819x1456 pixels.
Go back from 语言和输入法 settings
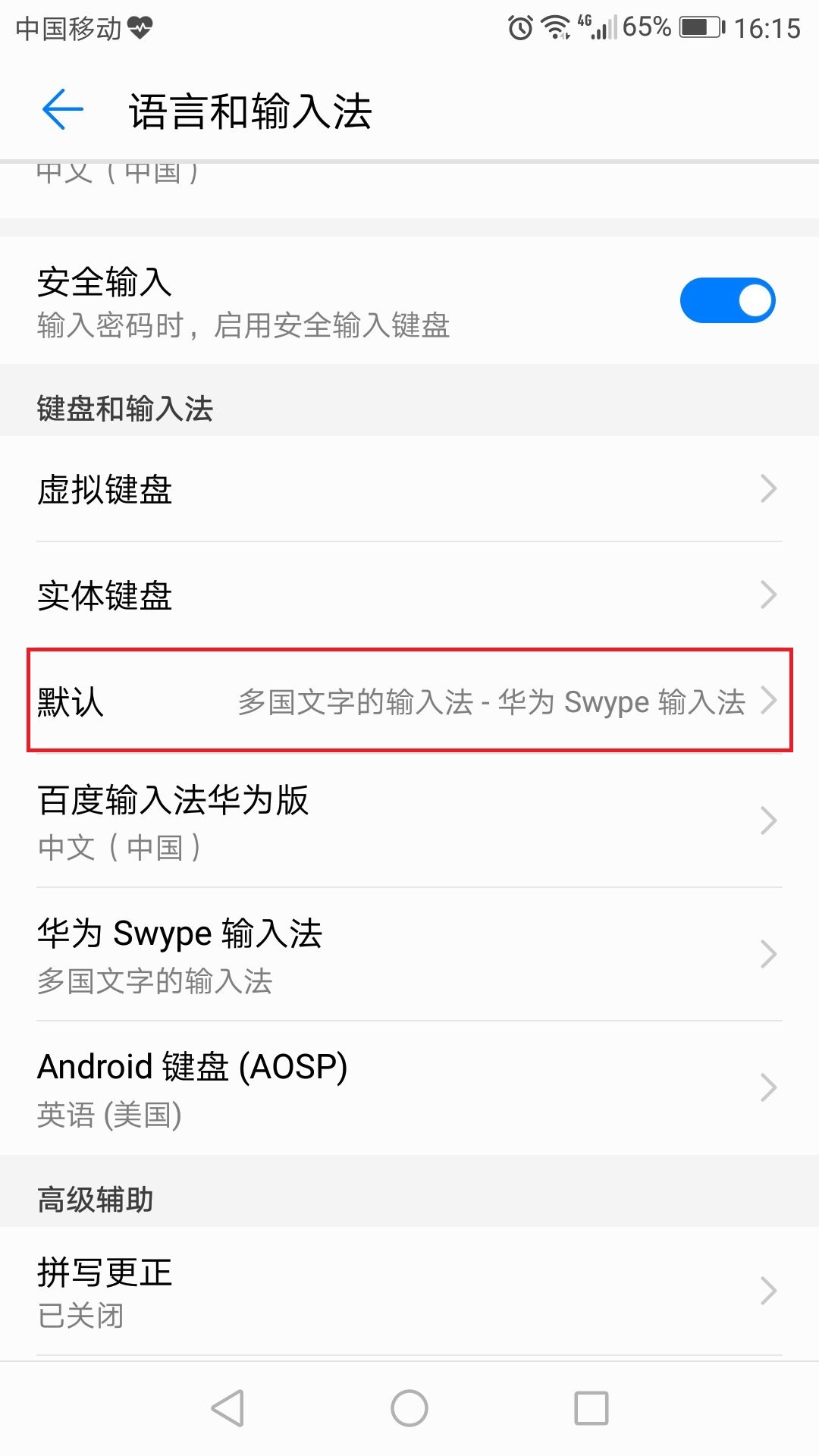point(62,110)
